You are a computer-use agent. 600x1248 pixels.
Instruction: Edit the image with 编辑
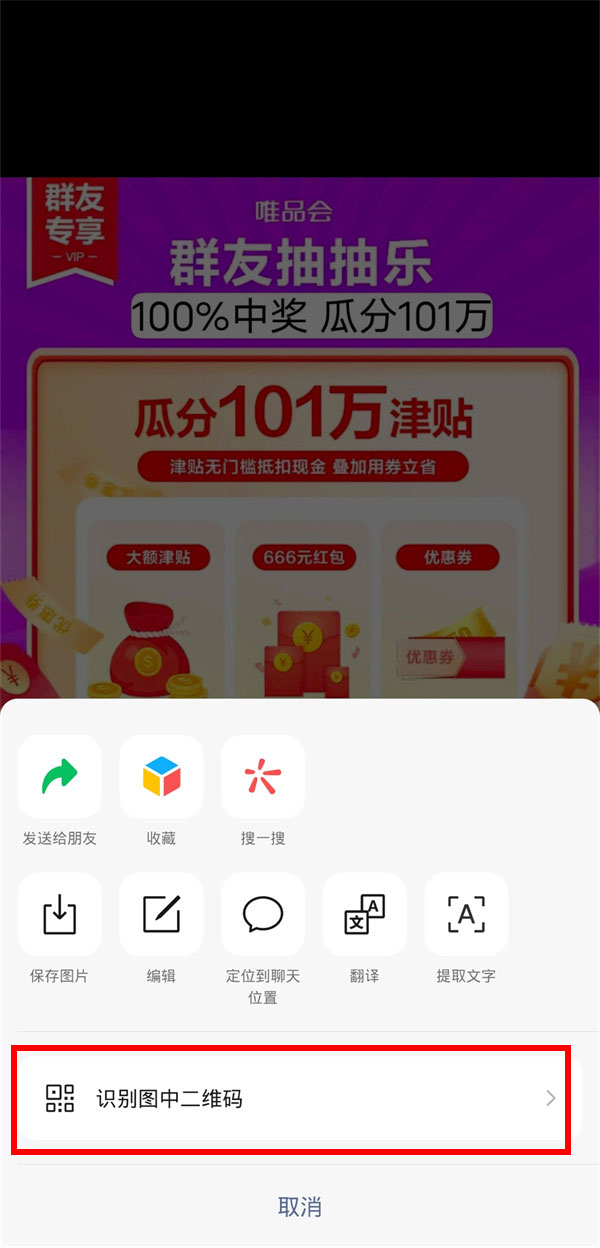tap(161, 914)
